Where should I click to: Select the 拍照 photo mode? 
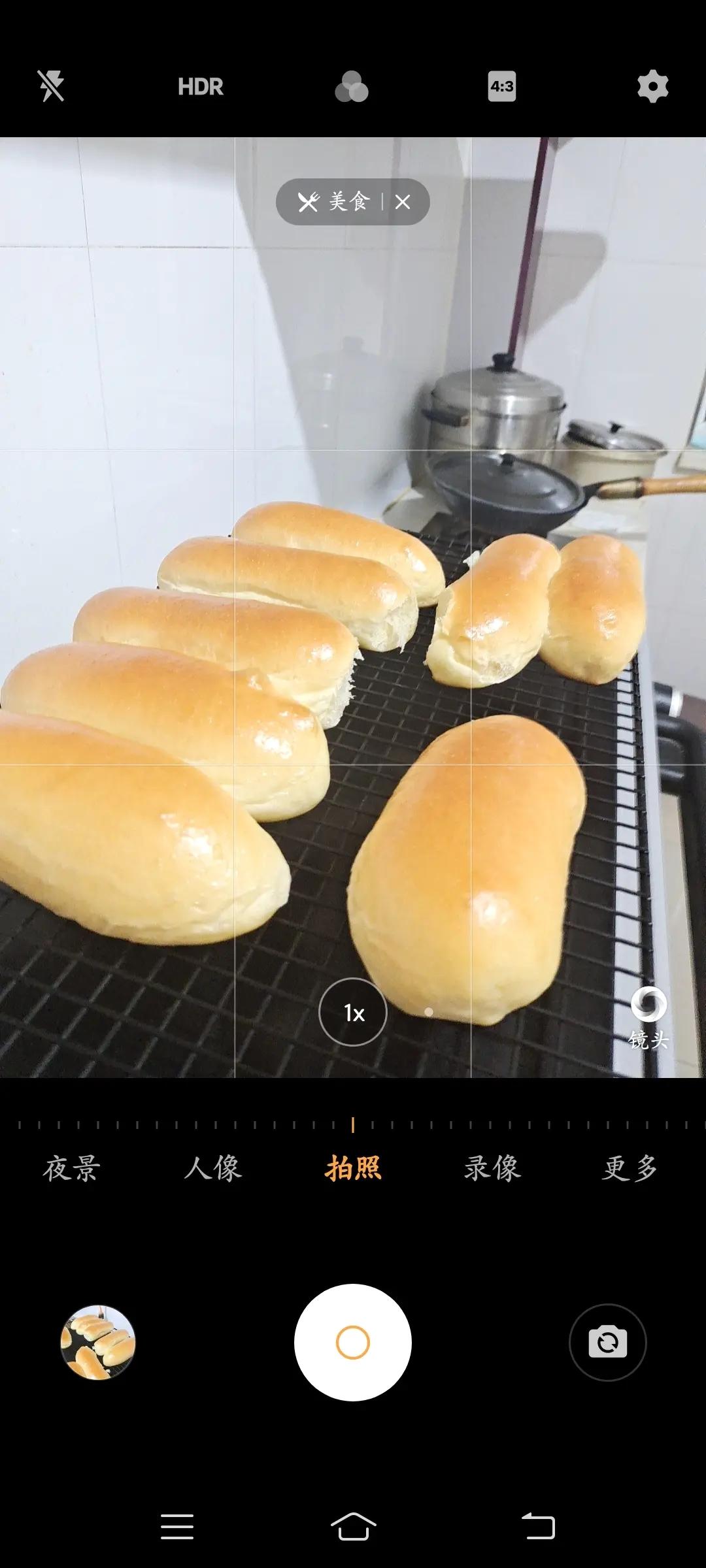[353, 1169]
